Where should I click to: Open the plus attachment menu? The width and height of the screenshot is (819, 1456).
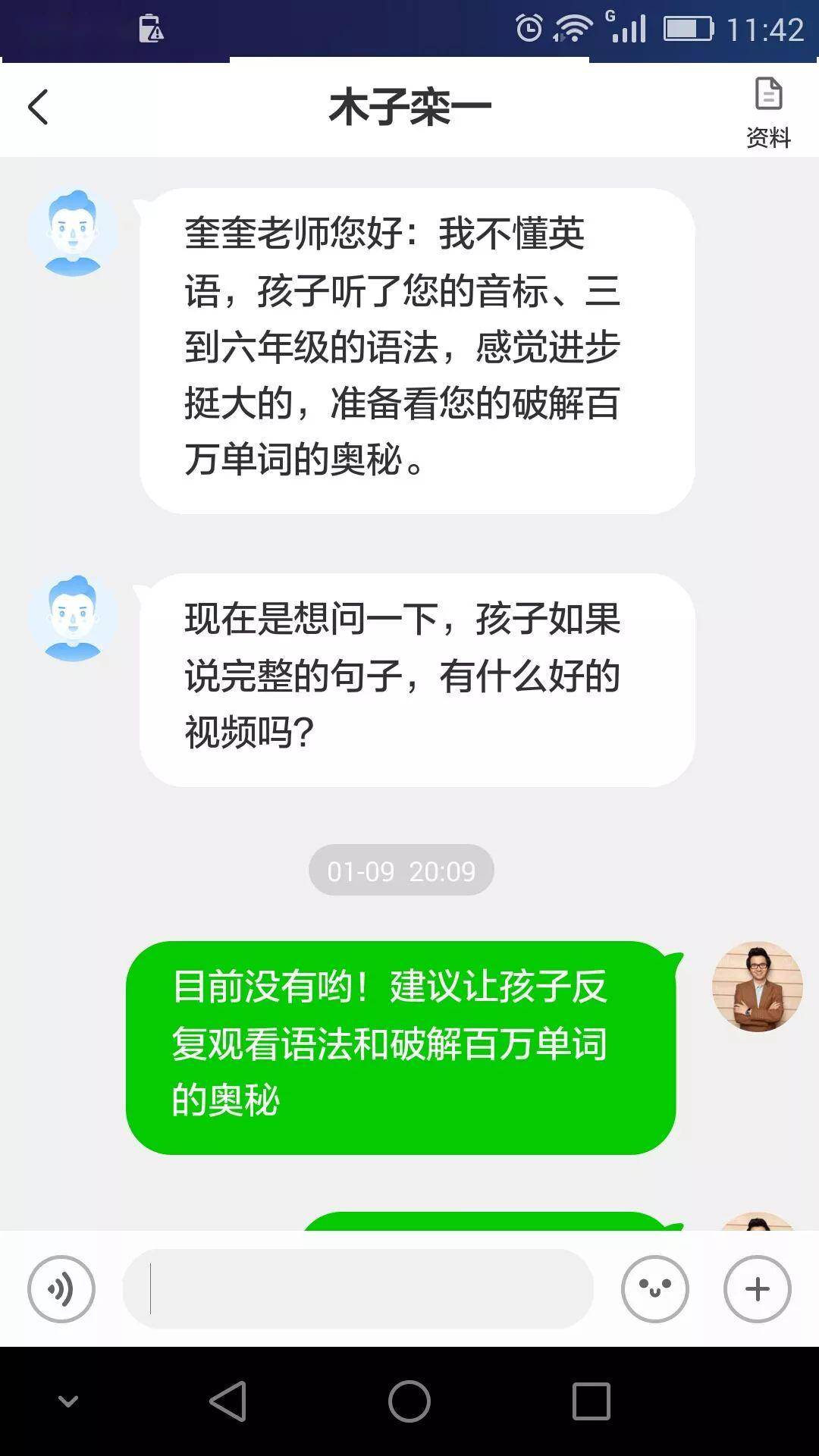[x=757, y=1289]
